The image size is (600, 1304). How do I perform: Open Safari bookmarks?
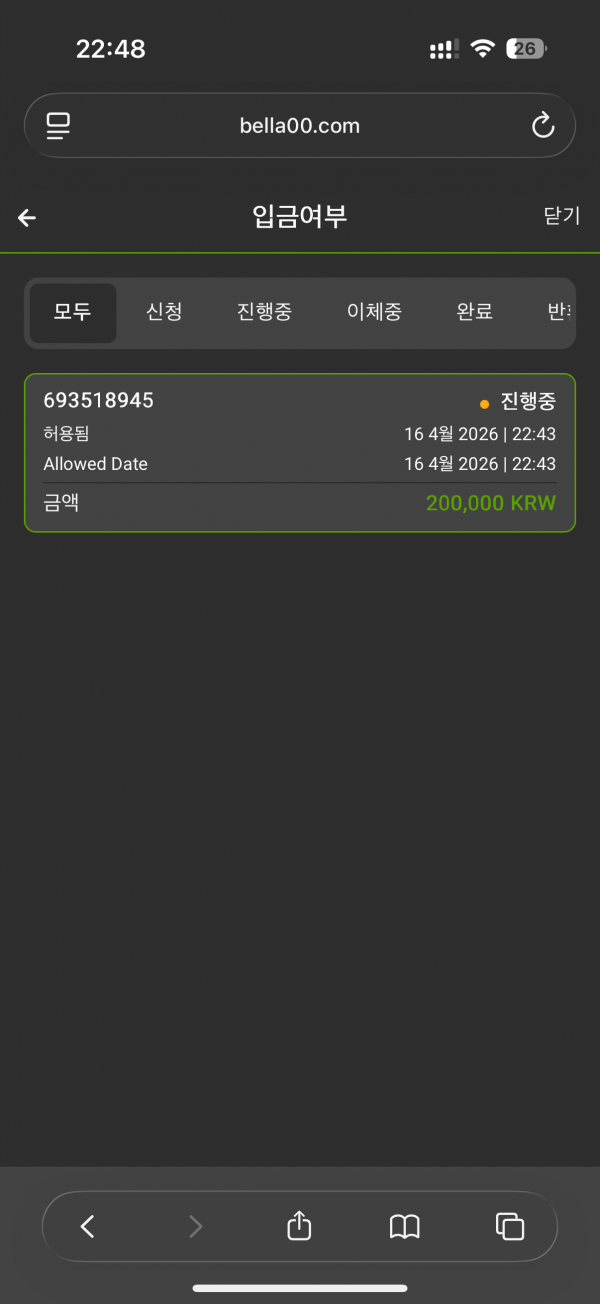click(404, 1226)
